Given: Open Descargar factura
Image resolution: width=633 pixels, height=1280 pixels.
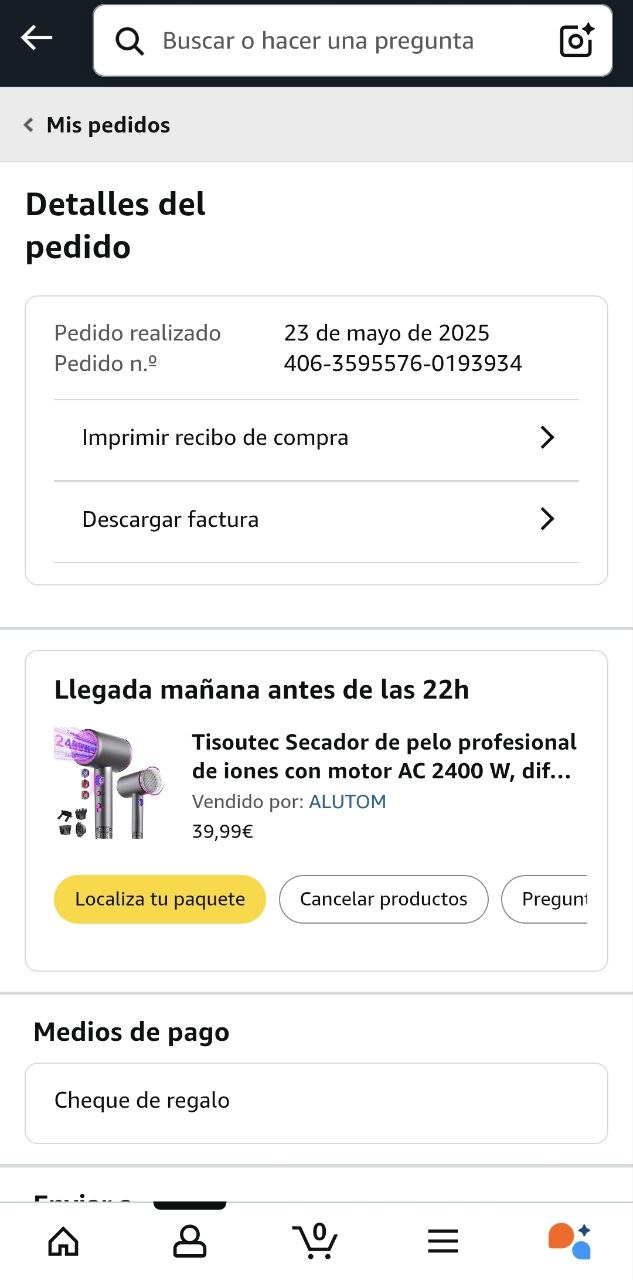Looking at the screenshot, I should [x=316, y=520].
